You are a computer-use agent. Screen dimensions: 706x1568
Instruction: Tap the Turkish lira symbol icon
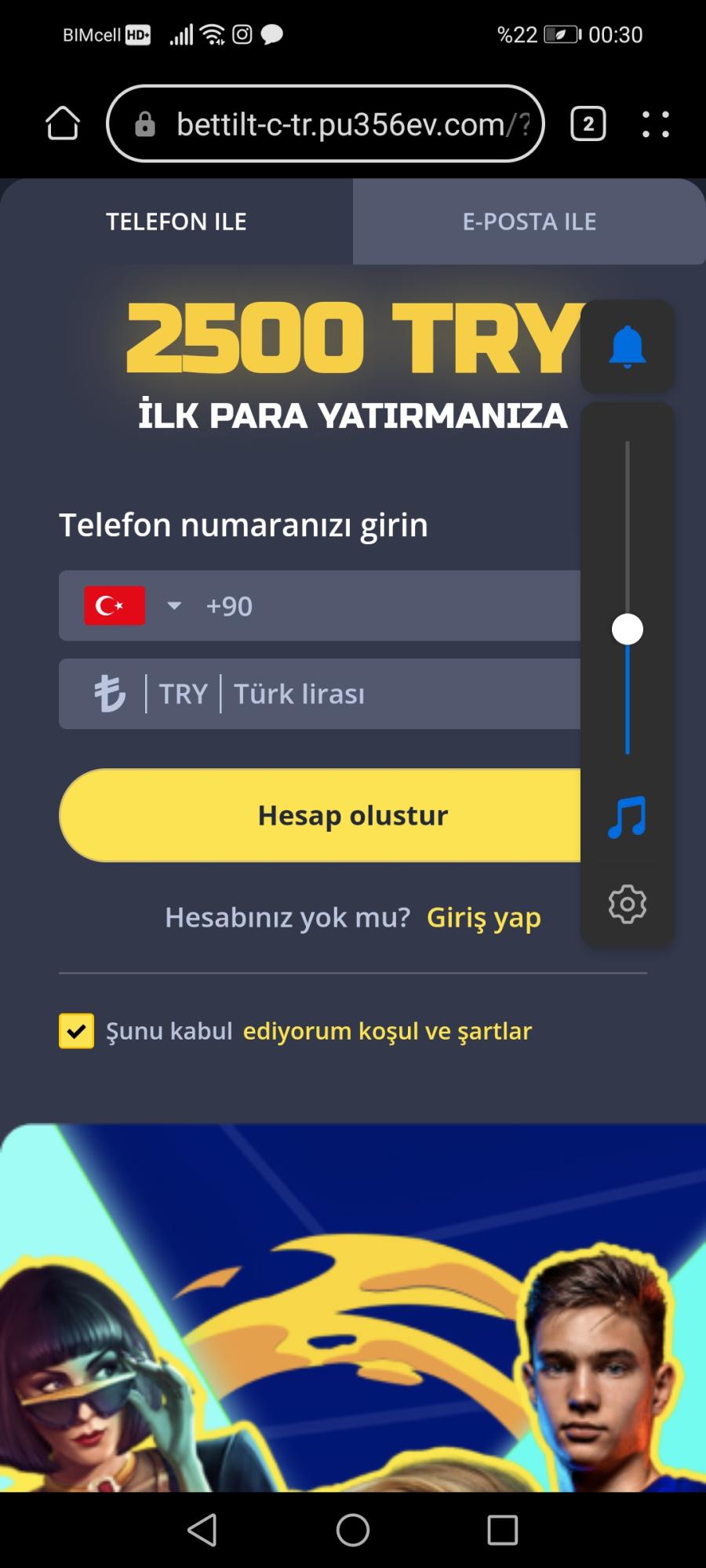click(x=110, y=693)
